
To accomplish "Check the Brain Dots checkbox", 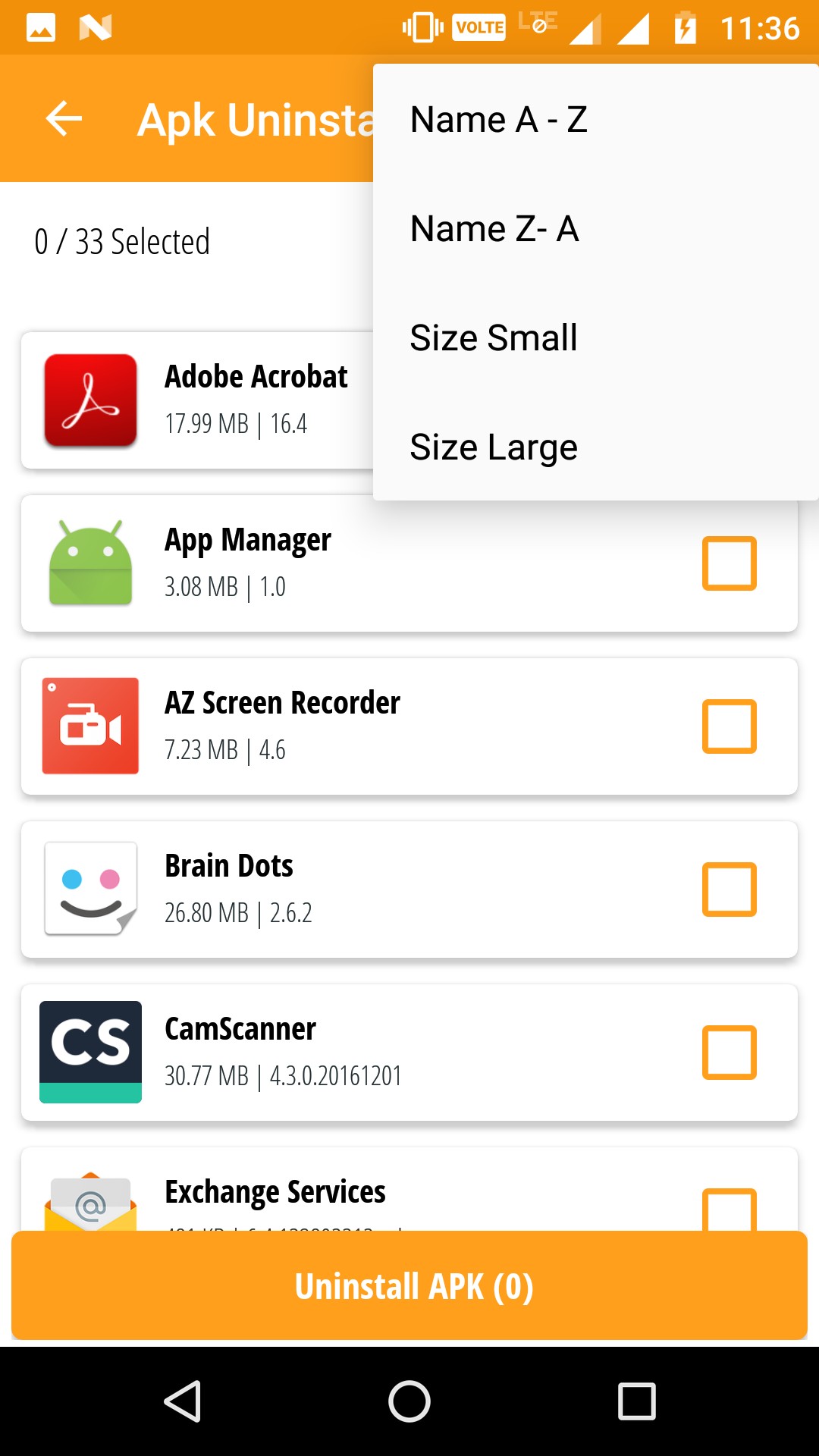I will 730,889.
